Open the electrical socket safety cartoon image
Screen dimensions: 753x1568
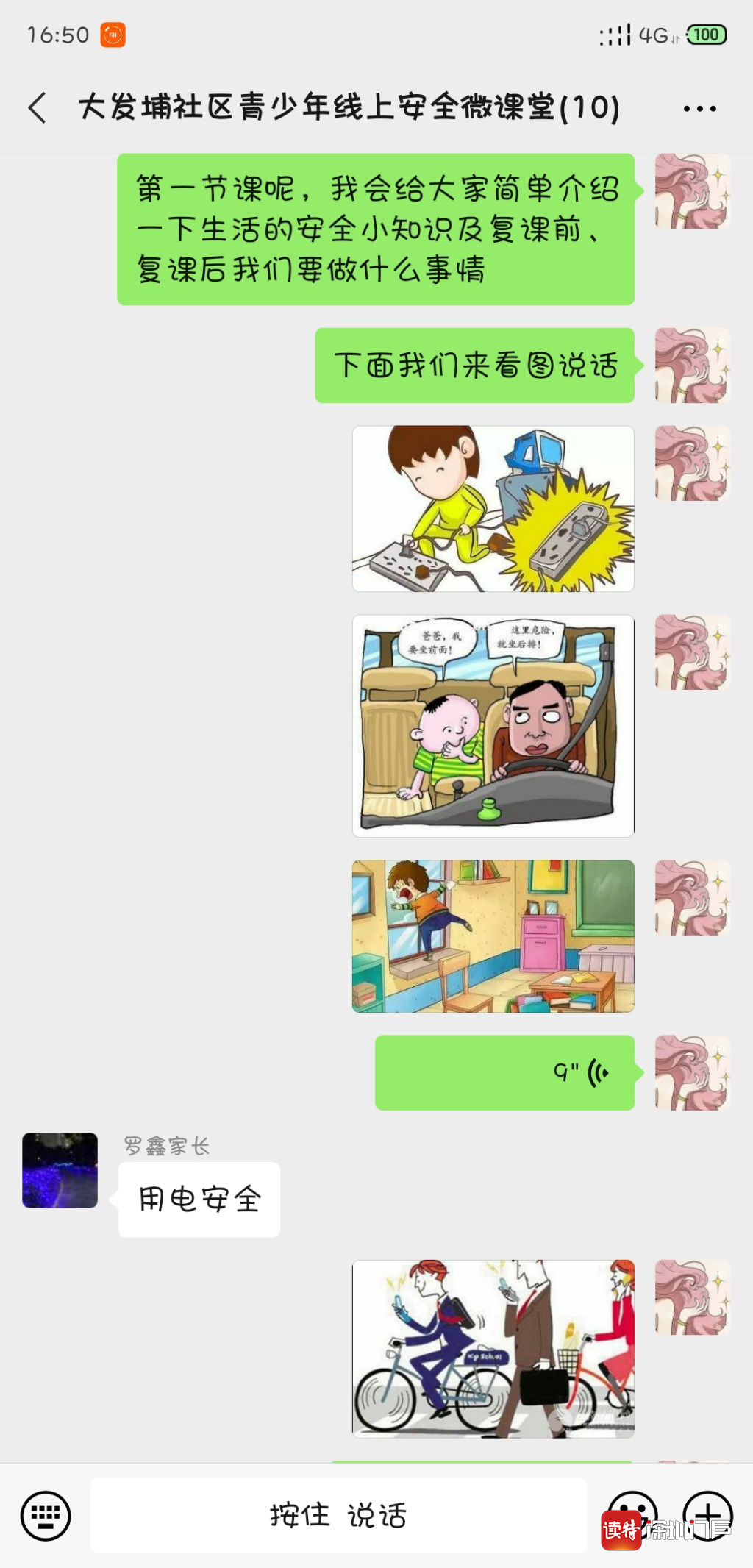(x=493, y=509)
